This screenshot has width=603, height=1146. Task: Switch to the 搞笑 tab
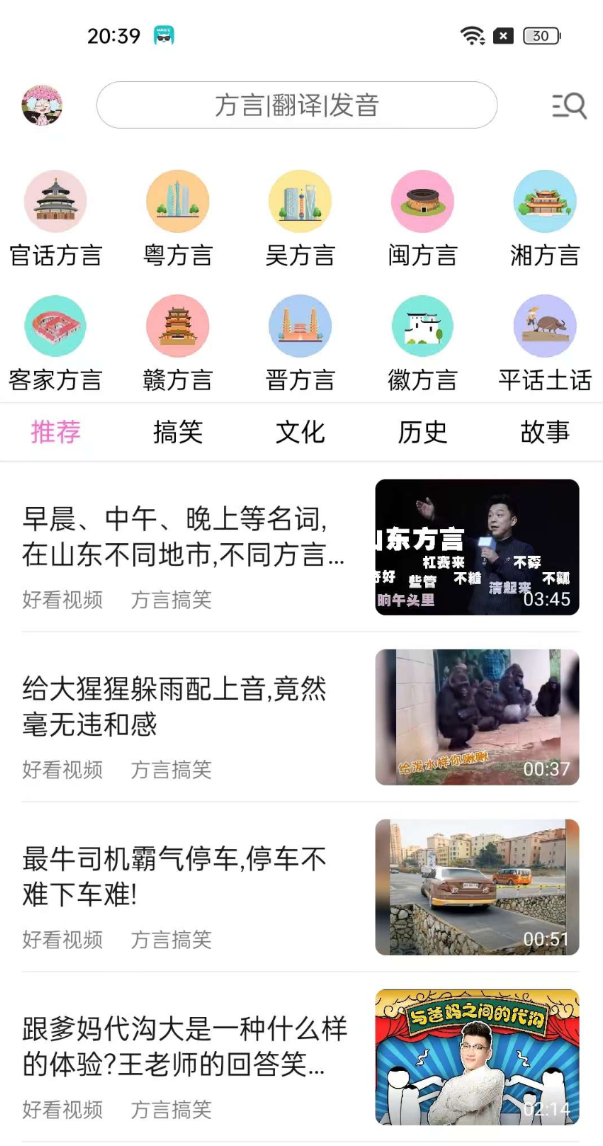pos(178,432)
